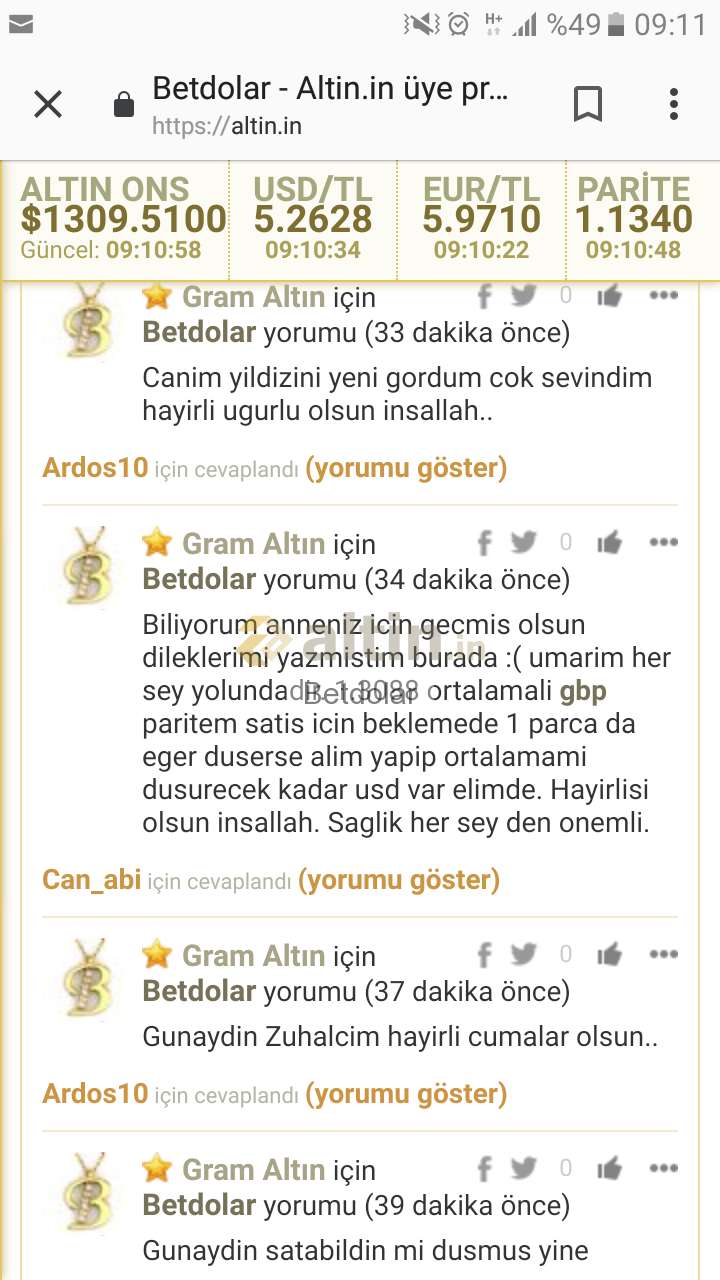Screen dimensions: 720x1280
Task: Open the PARİTE rate tile
Action: (634, 219)
